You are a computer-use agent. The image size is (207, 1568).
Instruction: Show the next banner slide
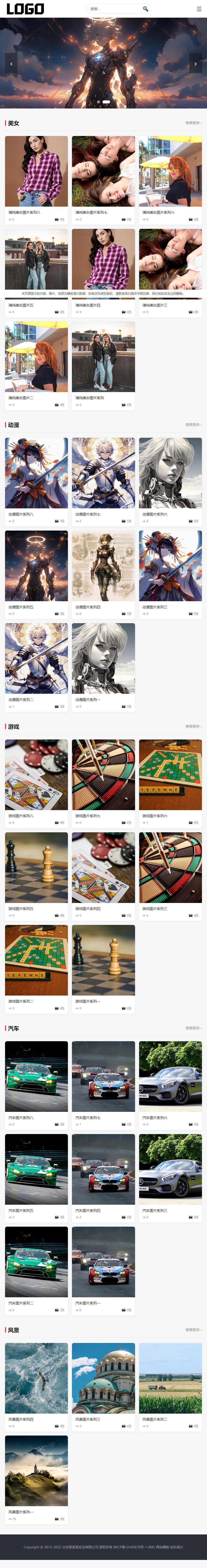point(195,63)
